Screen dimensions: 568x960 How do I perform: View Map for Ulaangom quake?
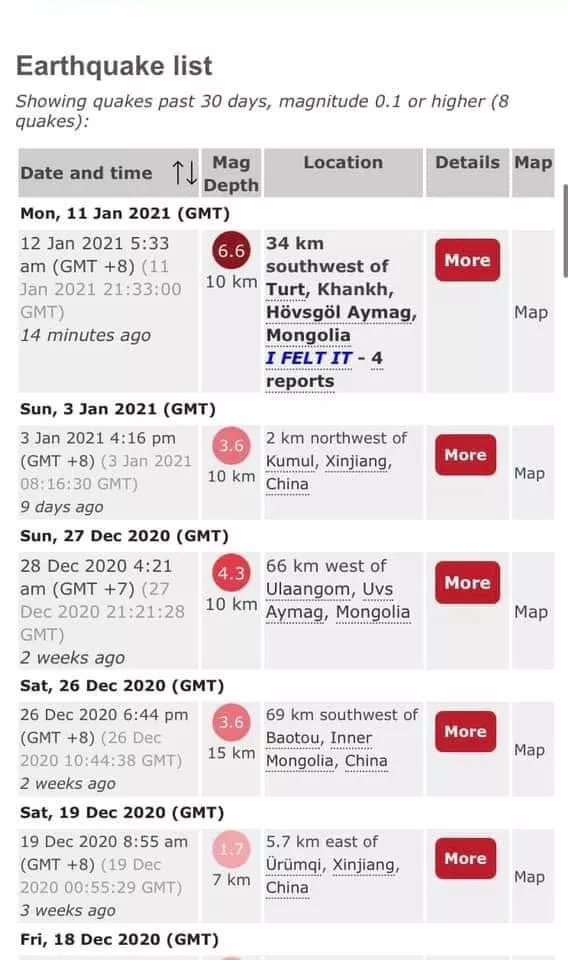click(531, 612)
